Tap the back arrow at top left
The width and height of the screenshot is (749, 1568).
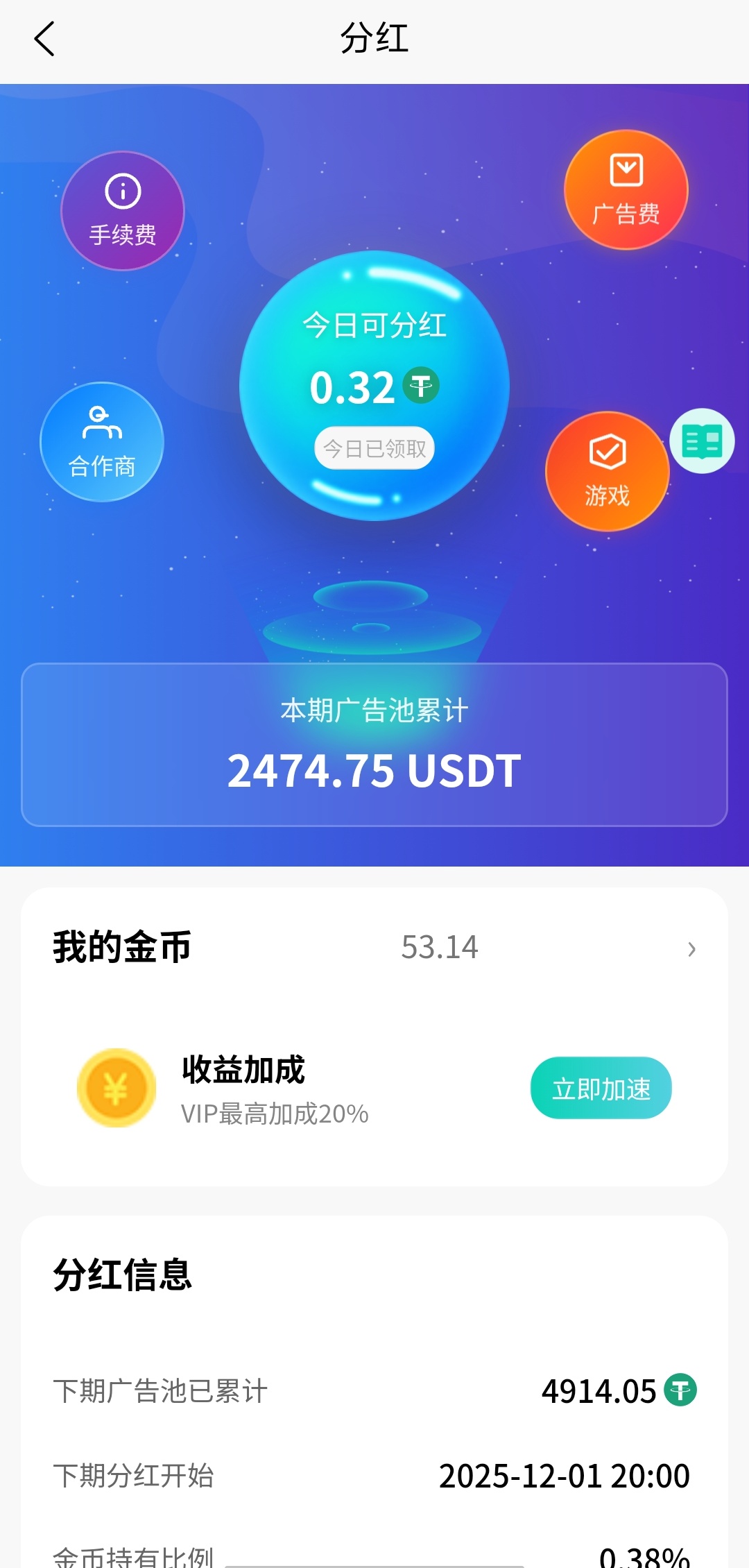pyautogui.click(x=44, y=40)
